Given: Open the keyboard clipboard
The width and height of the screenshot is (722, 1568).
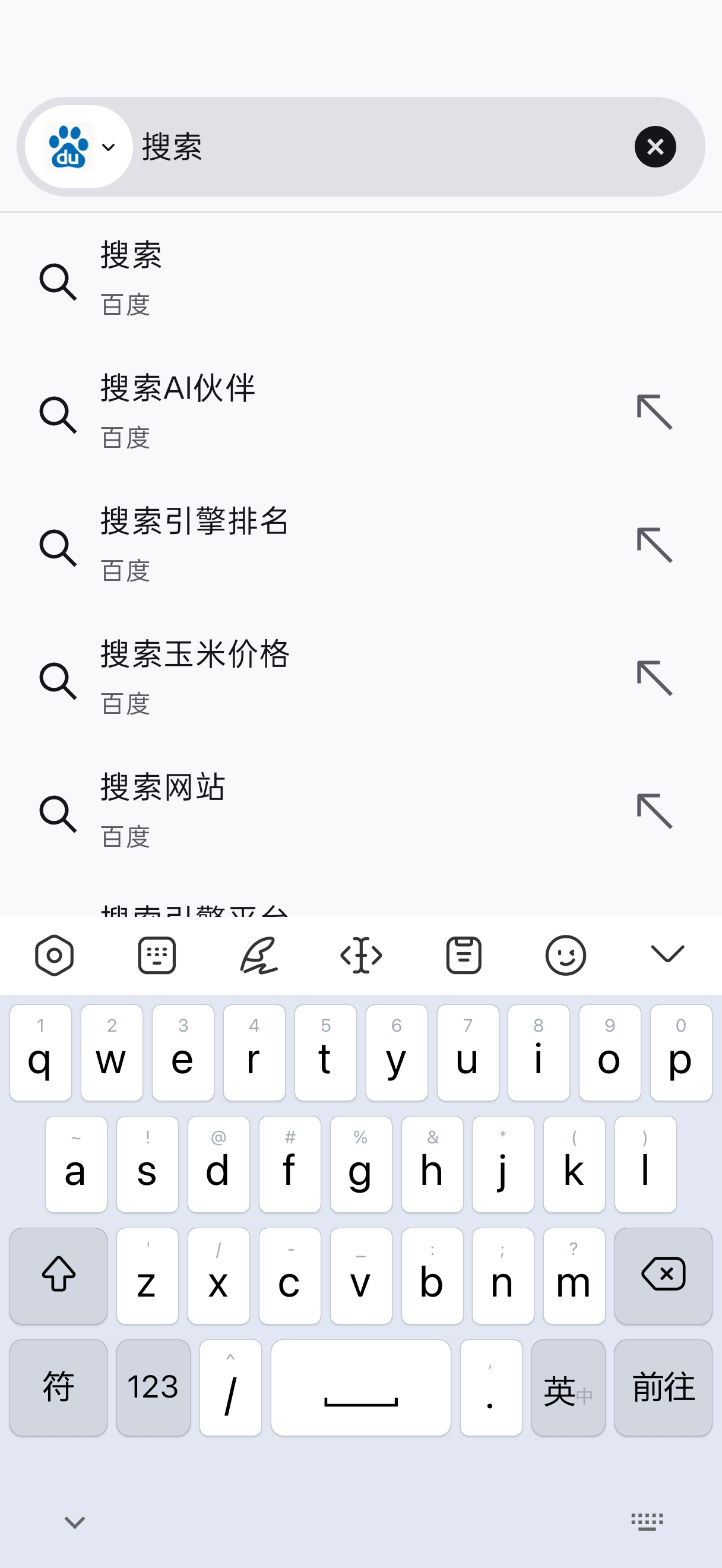Looking at the screenshot, I should pos(464,955).
